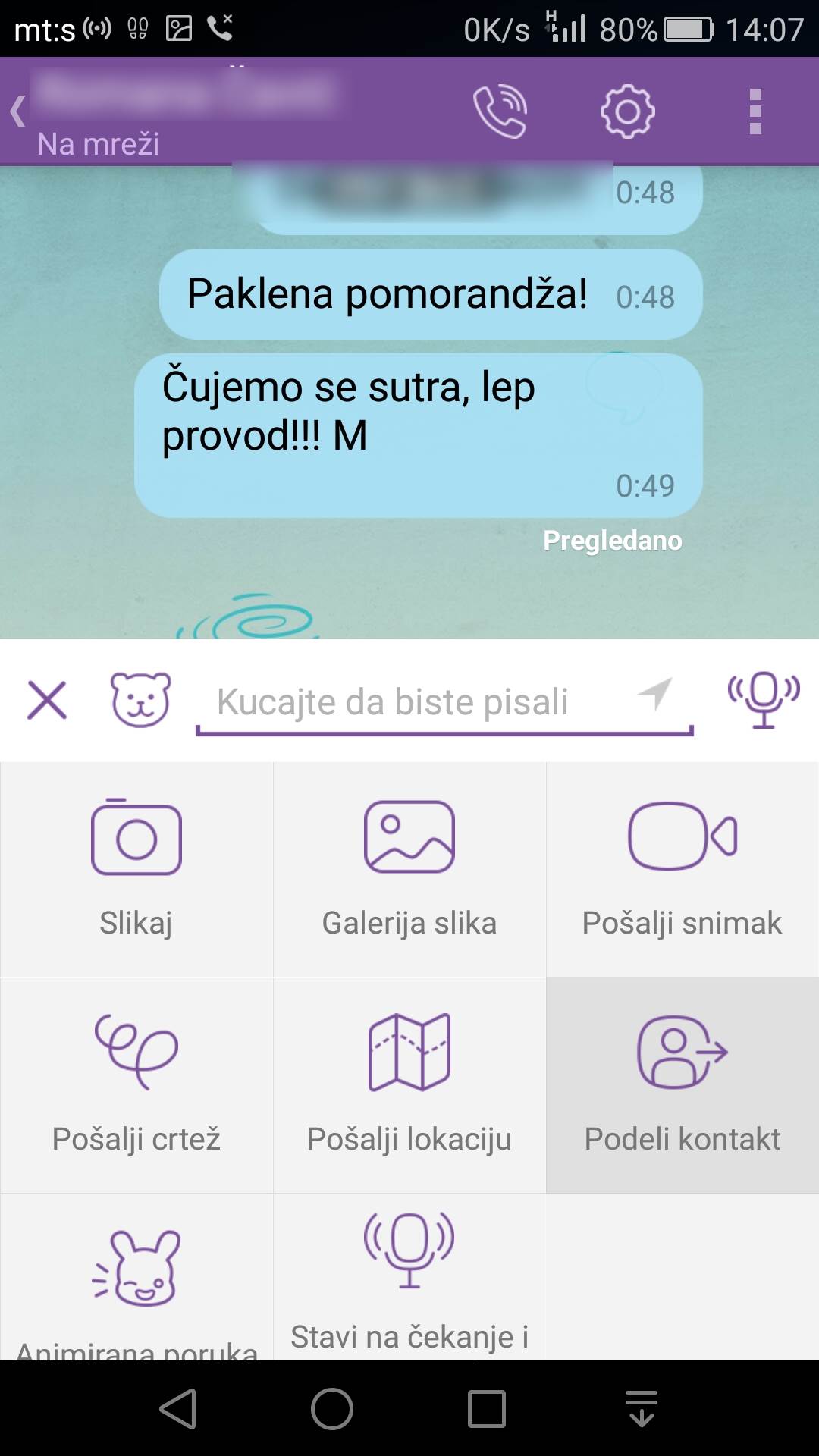Go back from the chat via header arrow
Viewport: 819px width, 1456px height.
tap(19, 111)
